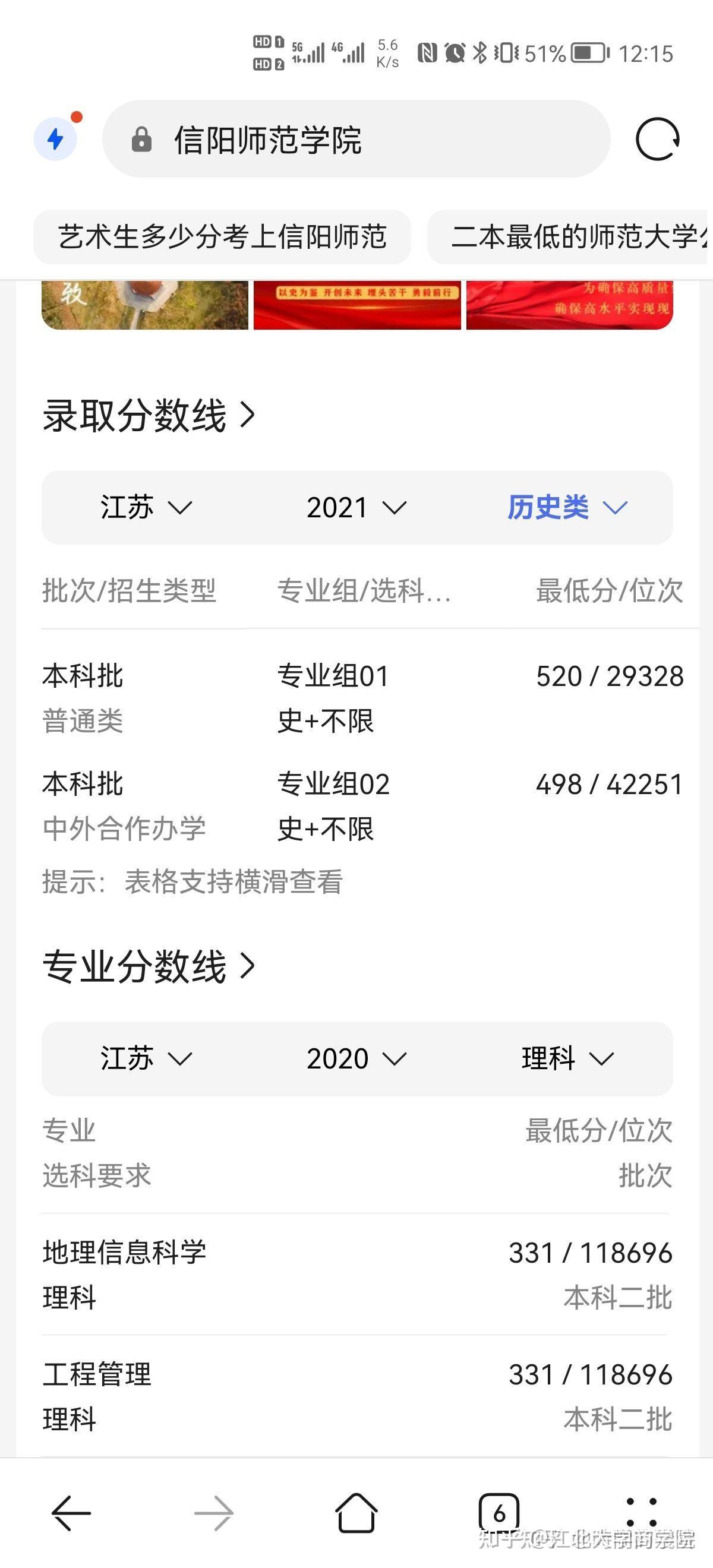The image size is (713, 1568).
Task: Change the 2021 year dropdown
Action: [356, 508]
